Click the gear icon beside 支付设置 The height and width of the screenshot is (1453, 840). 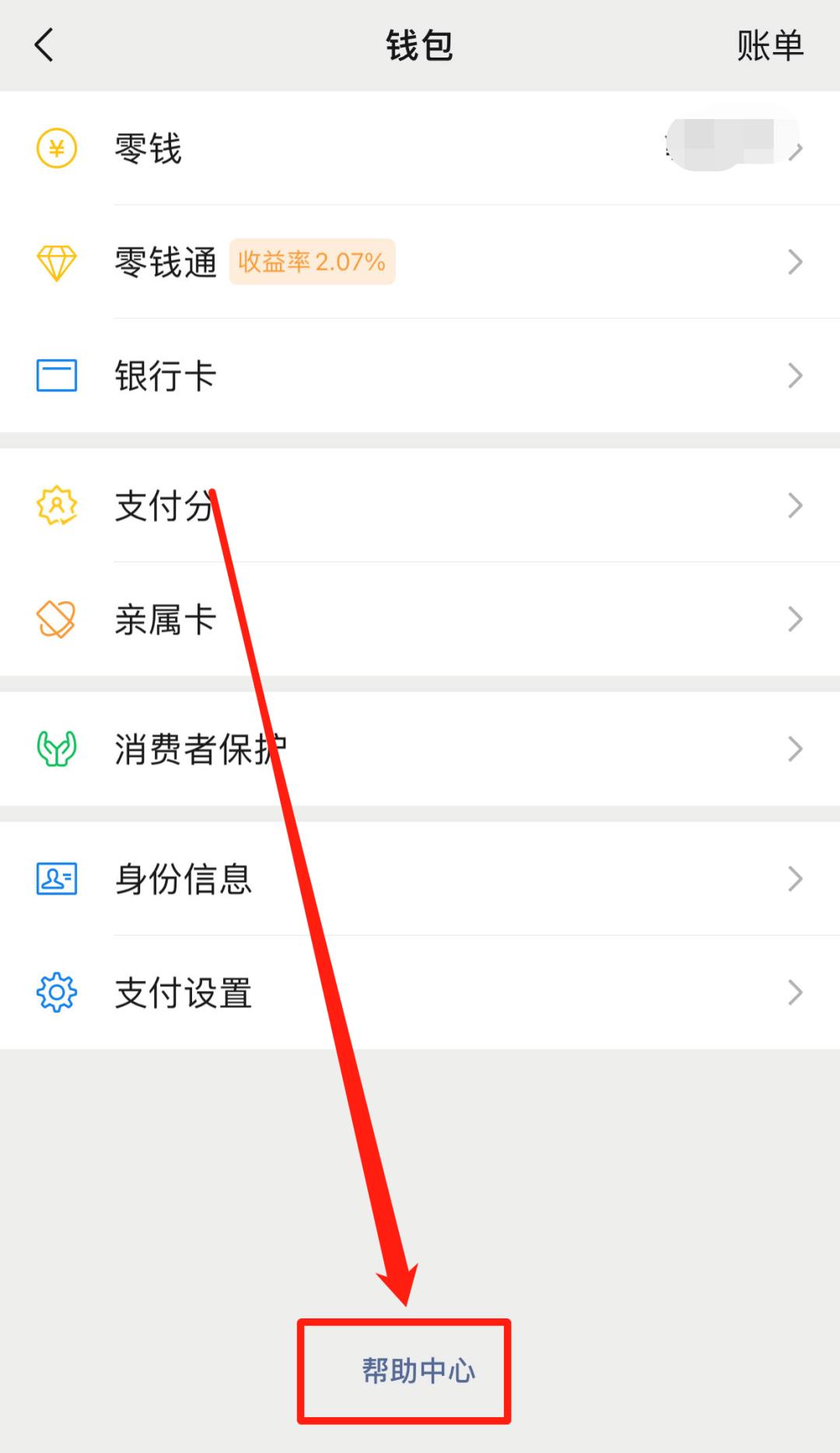tap(55, 992)
